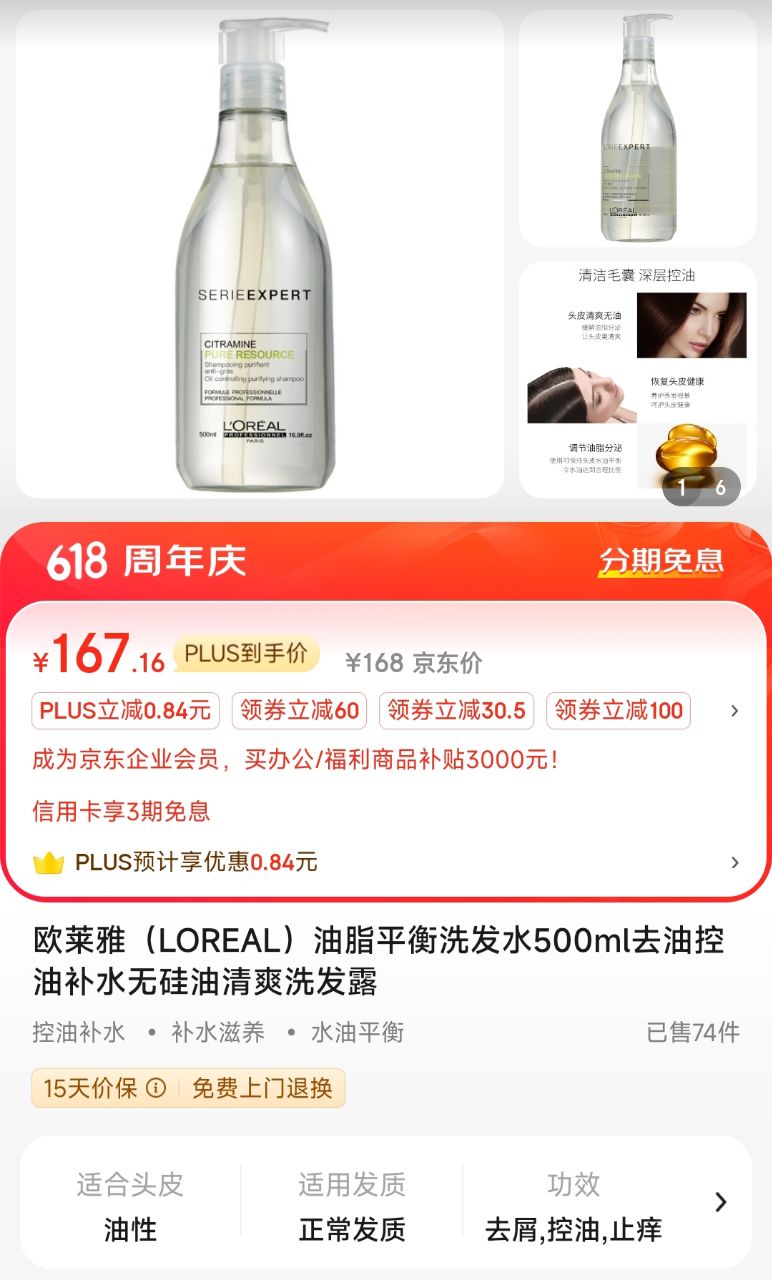View the smaller bottle image at top right
This screenshot has width=772, height=1280.
[x=637, y=128]
